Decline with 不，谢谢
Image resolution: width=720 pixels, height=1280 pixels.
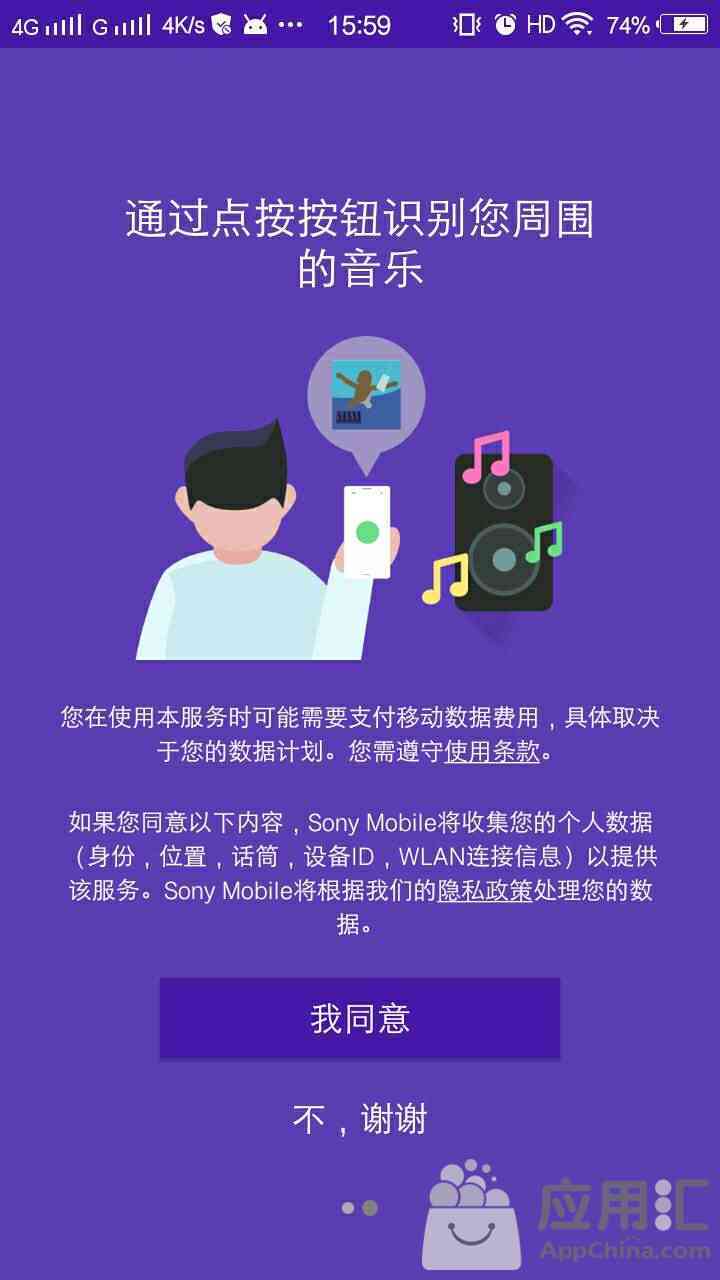click(360, 1118)
